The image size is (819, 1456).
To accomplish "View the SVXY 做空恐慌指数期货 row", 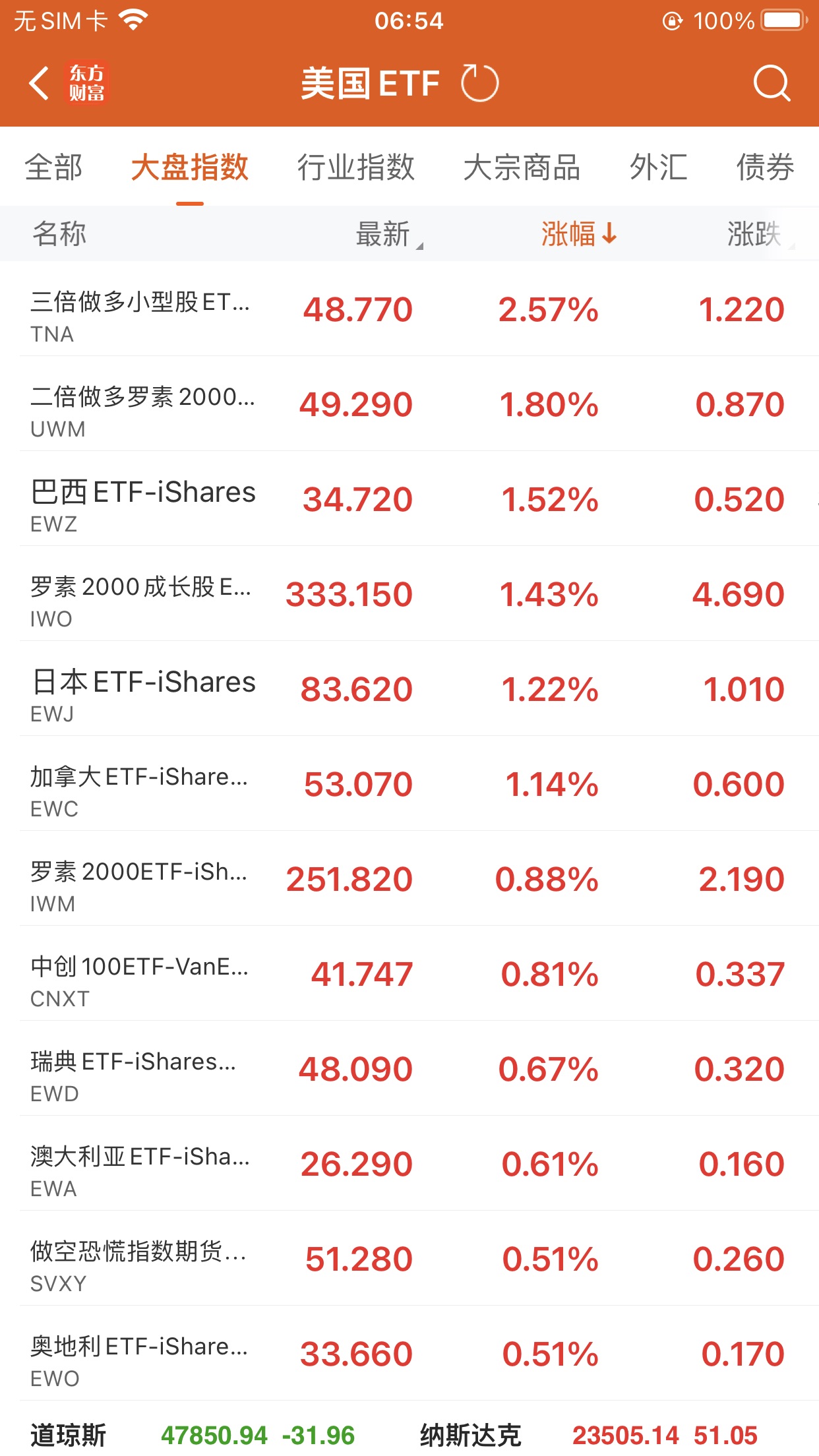I will coord(409,1259).
